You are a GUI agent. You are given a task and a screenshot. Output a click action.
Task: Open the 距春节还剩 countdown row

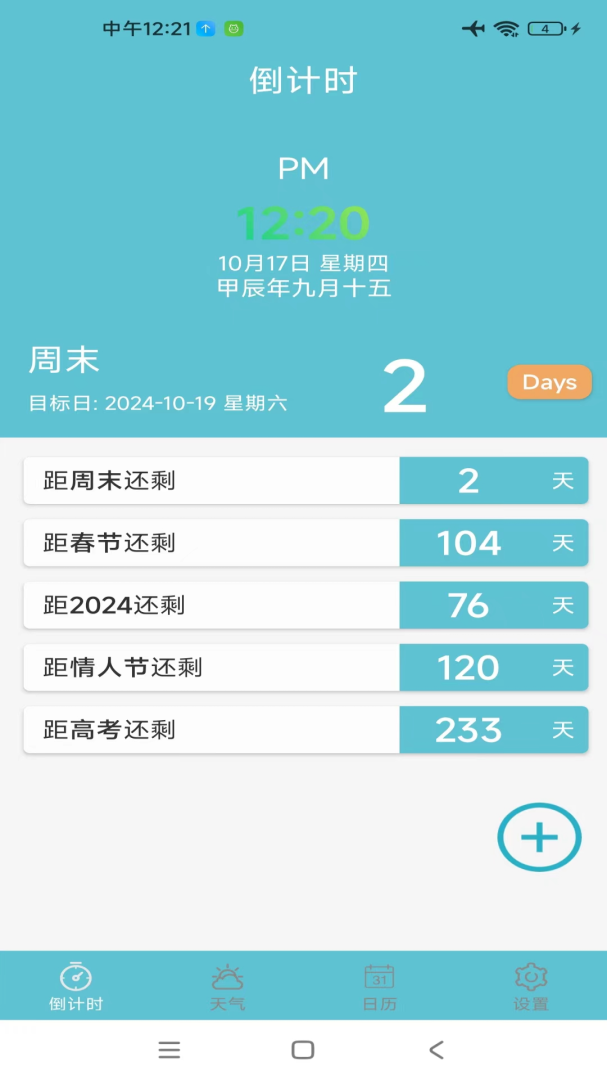coord(305,543)
